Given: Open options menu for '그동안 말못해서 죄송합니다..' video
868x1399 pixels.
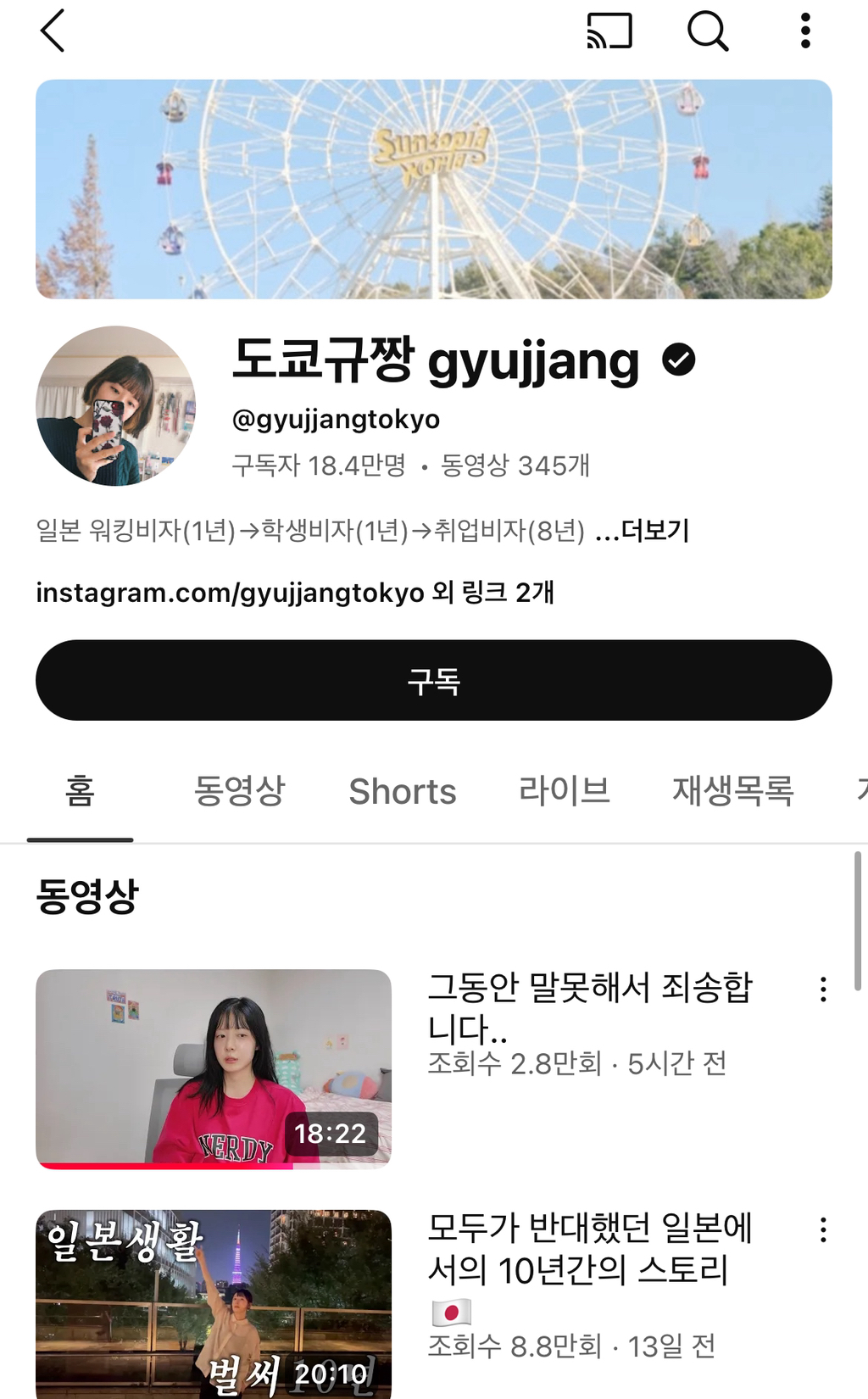Looking at the screenshot, I should (823, 988).
